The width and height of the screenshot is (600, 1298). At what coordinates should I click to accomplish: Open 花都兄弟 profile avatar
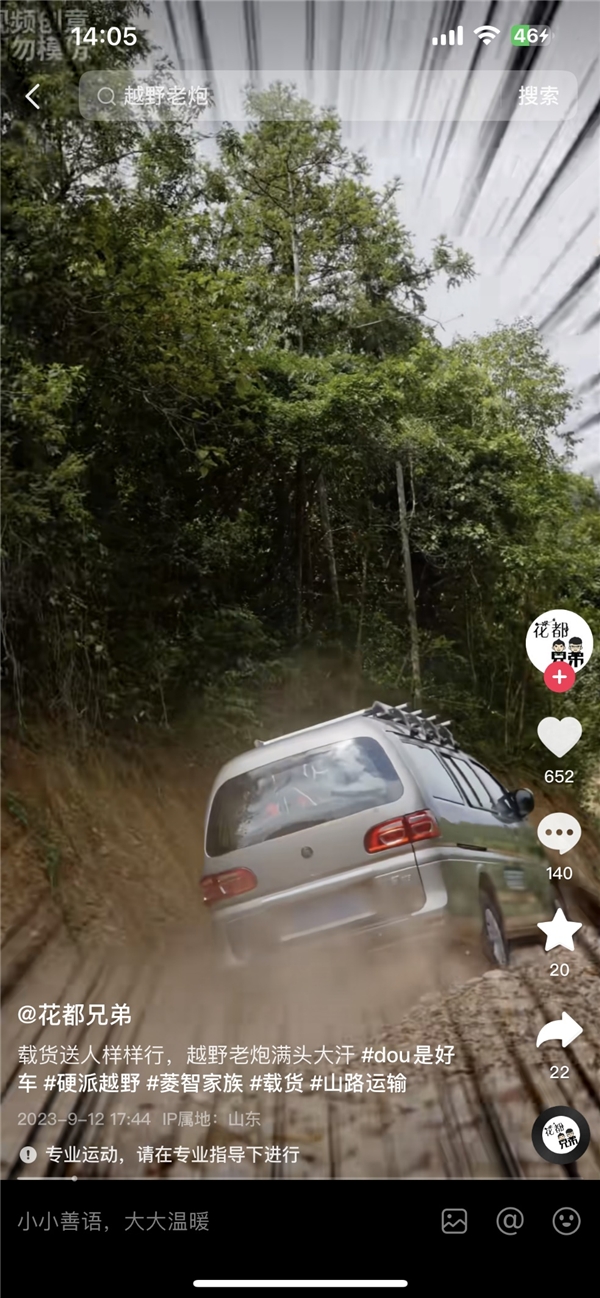tap(559, 642)
